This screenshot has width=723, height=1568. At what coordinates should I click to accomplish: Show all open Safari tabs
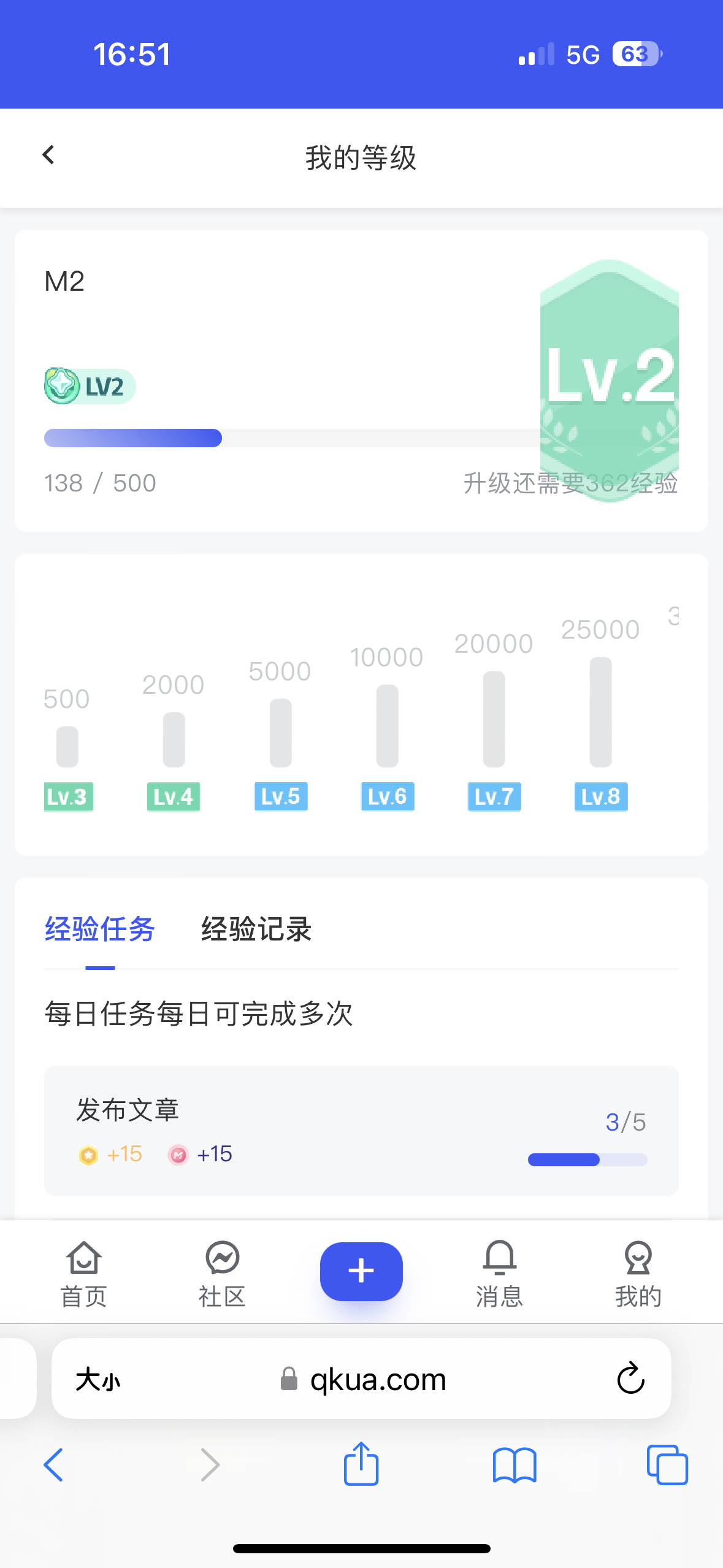(x=667, y=1465)
